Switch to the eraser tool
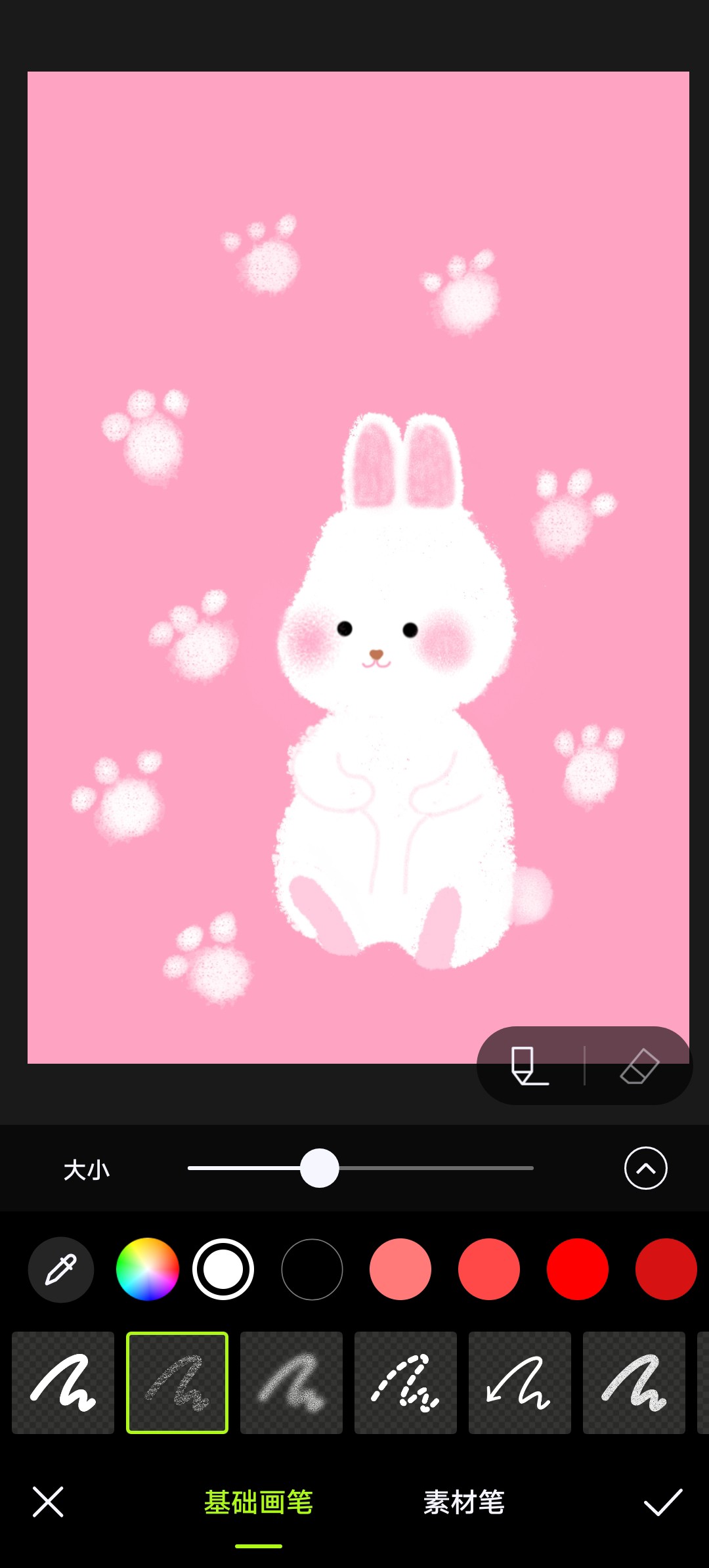This screenshot has height=1568, width=709. coord(639,1066)
